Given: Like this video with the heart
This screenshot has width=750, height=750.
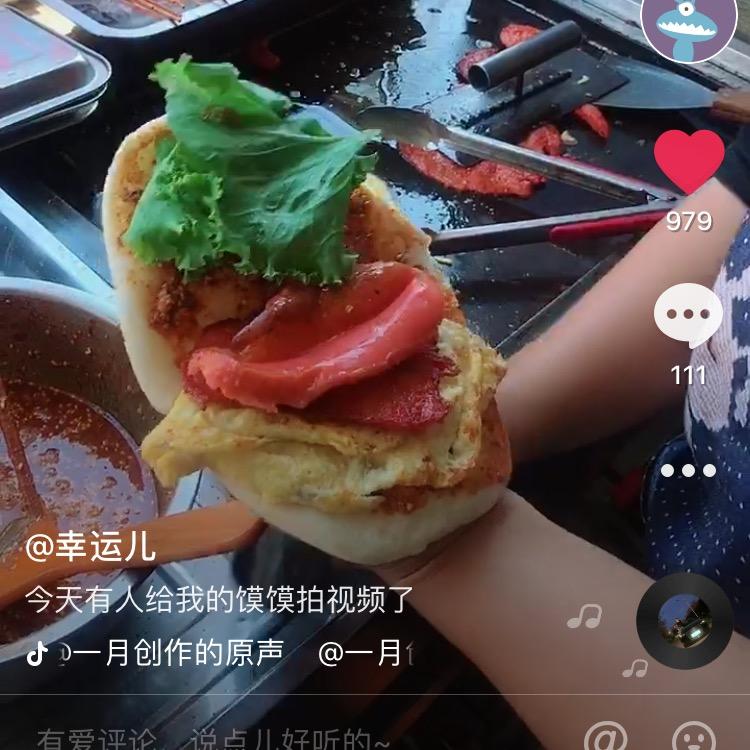Looking at the screenshot, I should 689,162.
